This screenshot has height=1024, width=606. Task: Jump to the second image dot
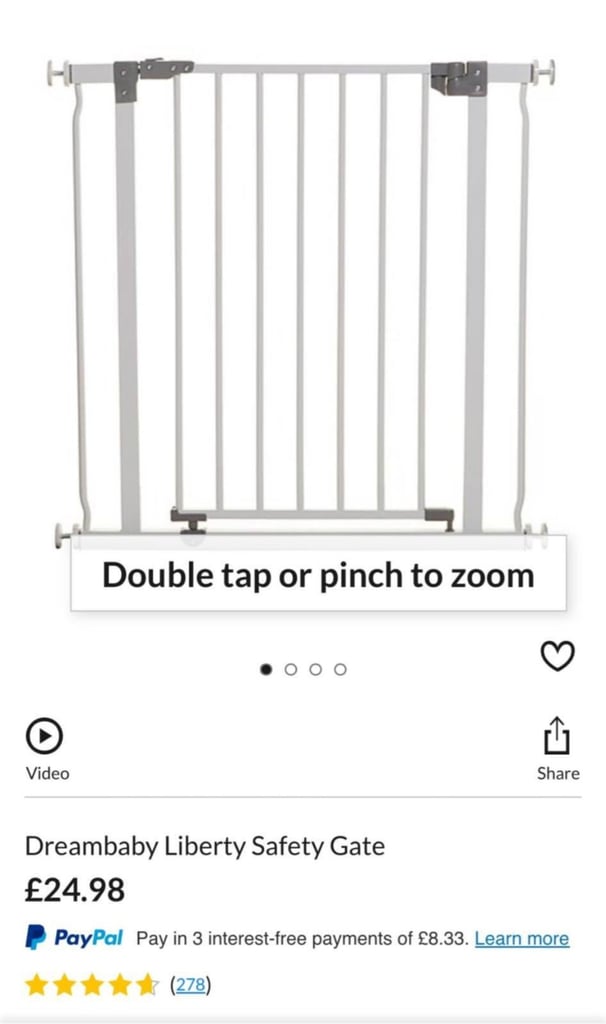pos(291,669)
